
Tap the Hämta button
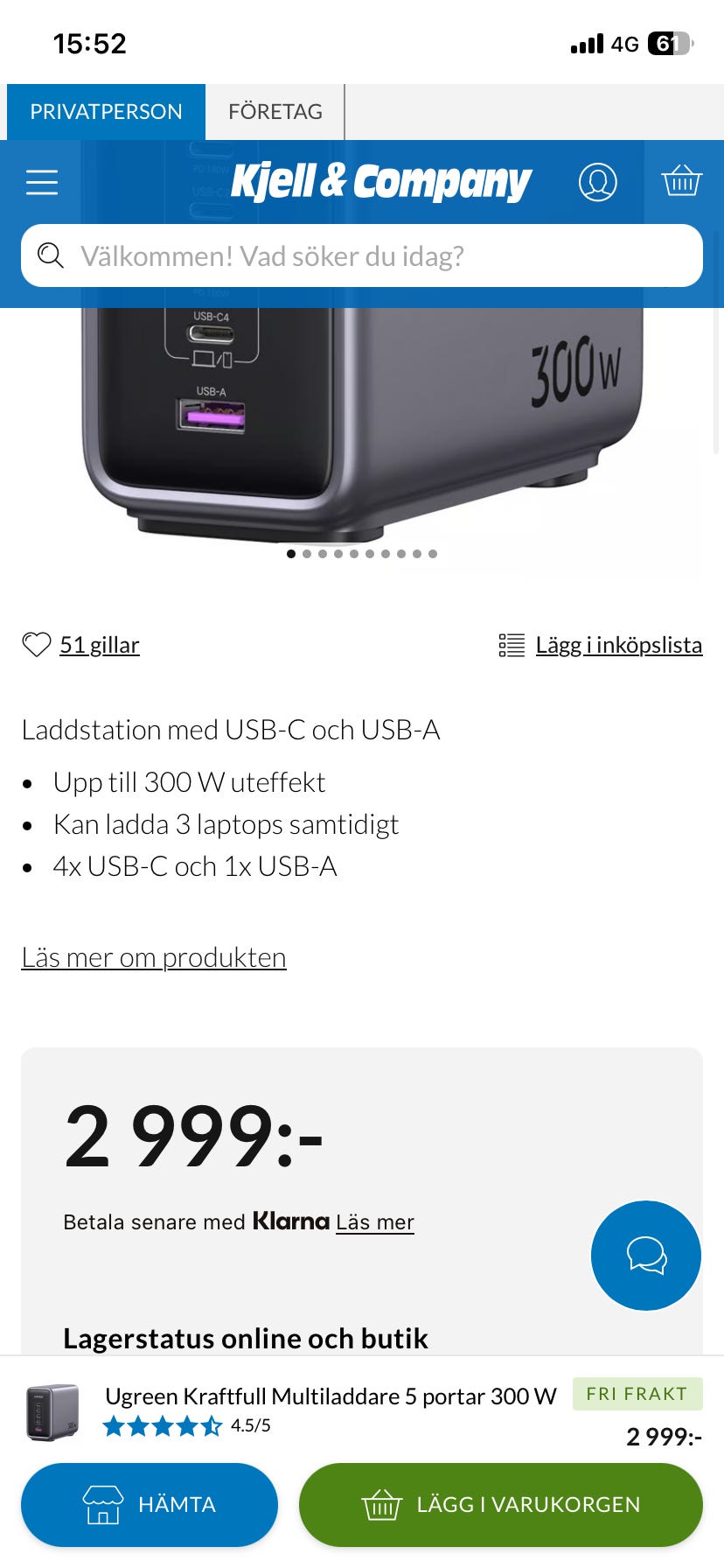150,1504
